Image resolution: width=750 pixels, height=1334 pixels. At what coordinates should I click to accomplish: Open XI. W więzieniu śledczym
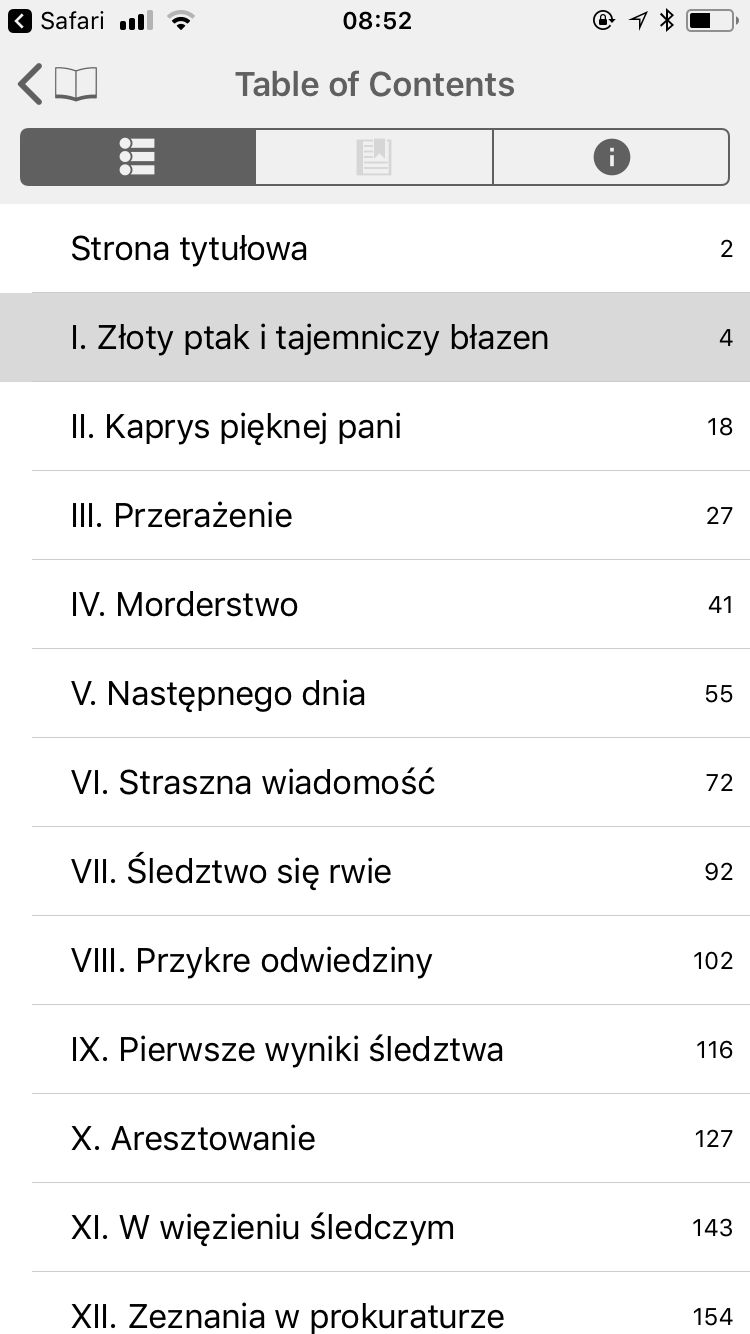pyautogui.click(x=375, y=1227)
